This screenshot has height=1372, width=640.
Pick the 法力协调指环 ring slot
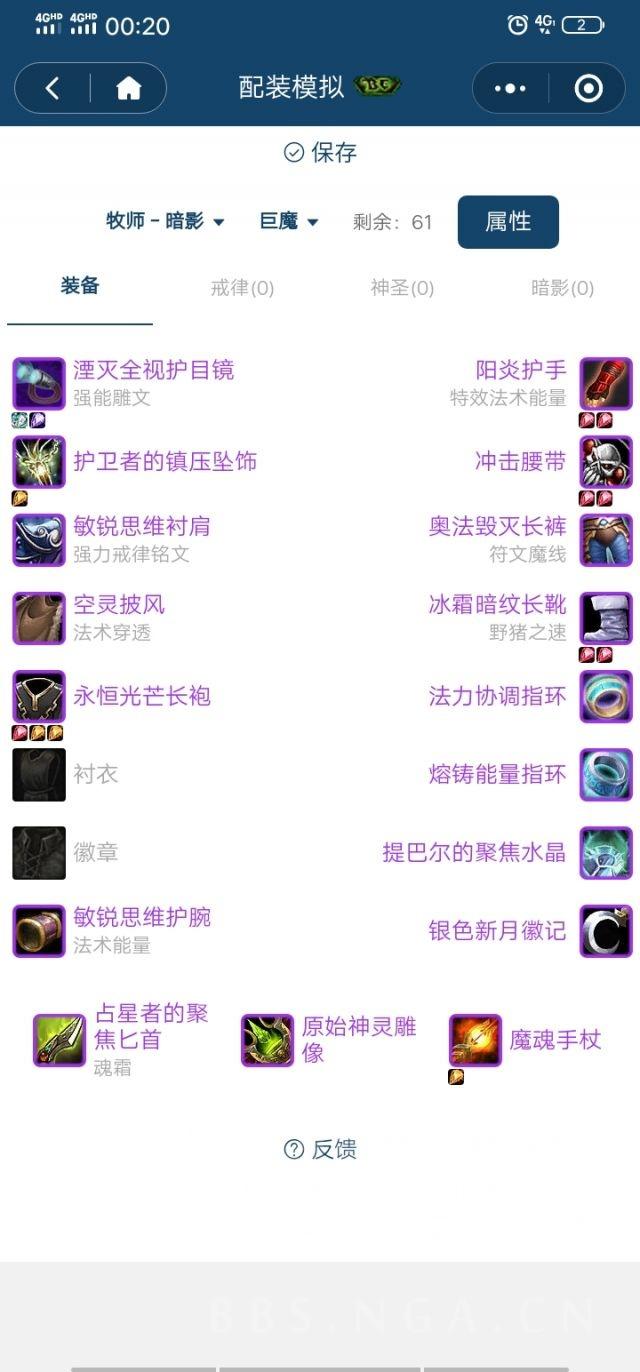[497, 696]
